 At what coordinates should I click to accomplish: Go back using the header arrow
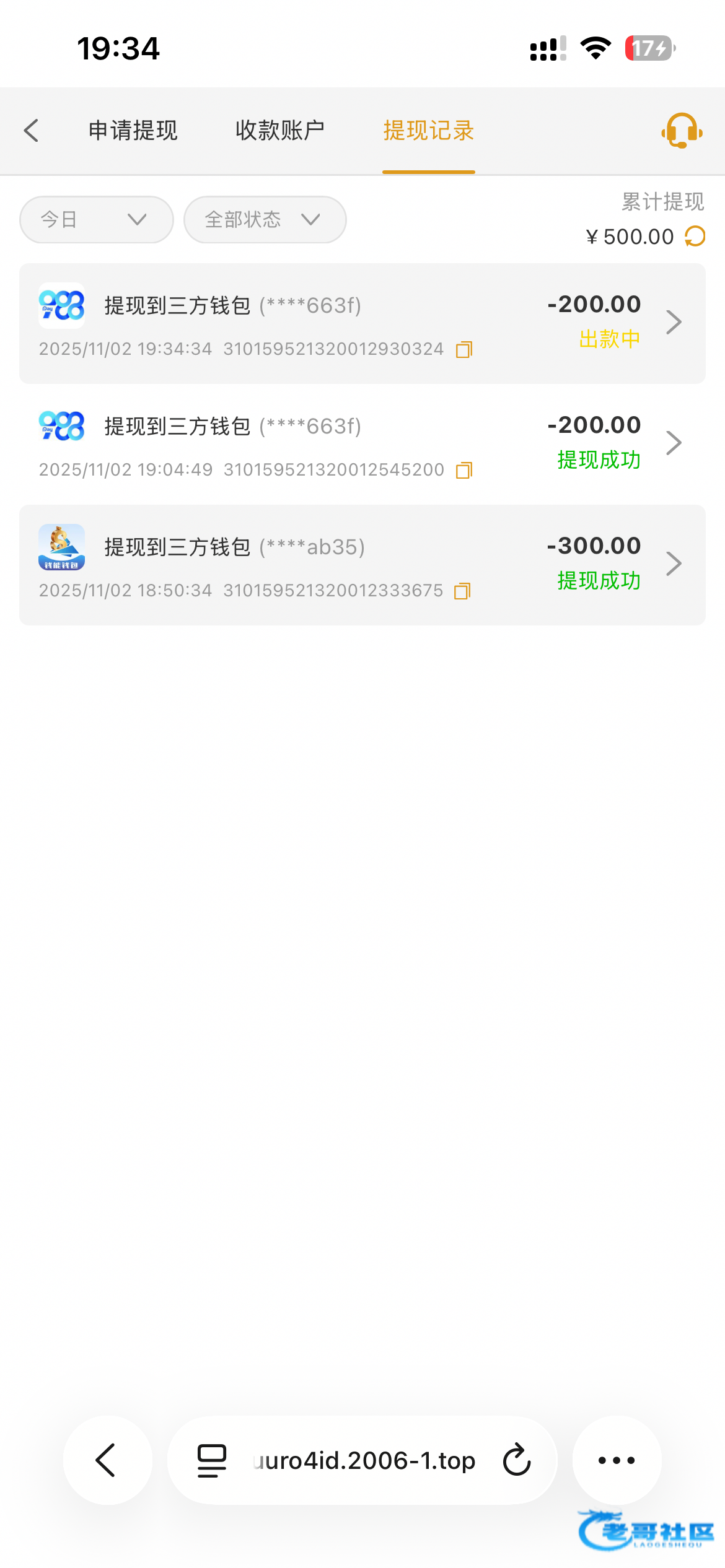click(32, 131)
